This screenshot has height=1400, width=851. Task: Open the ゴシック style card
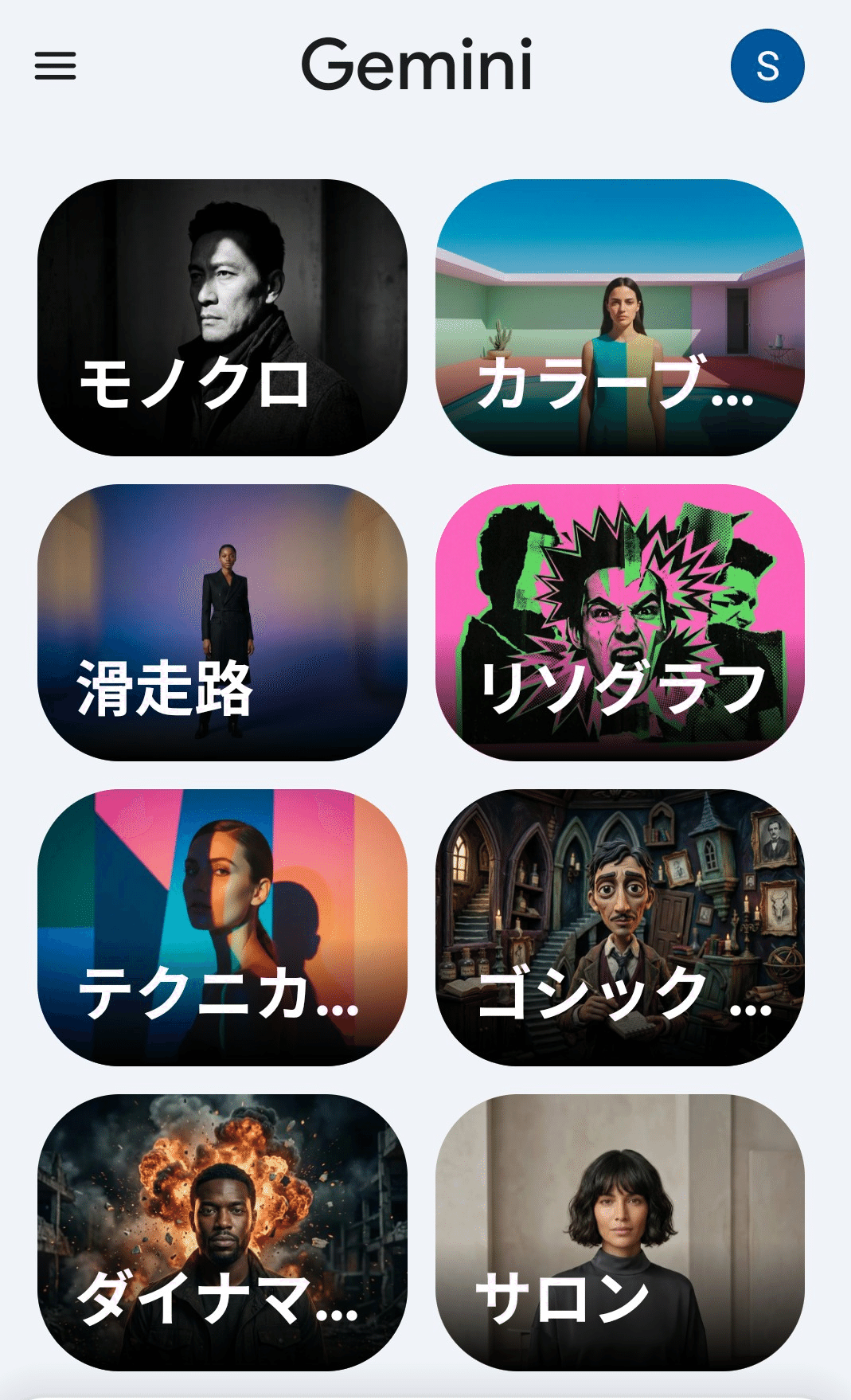619,928
